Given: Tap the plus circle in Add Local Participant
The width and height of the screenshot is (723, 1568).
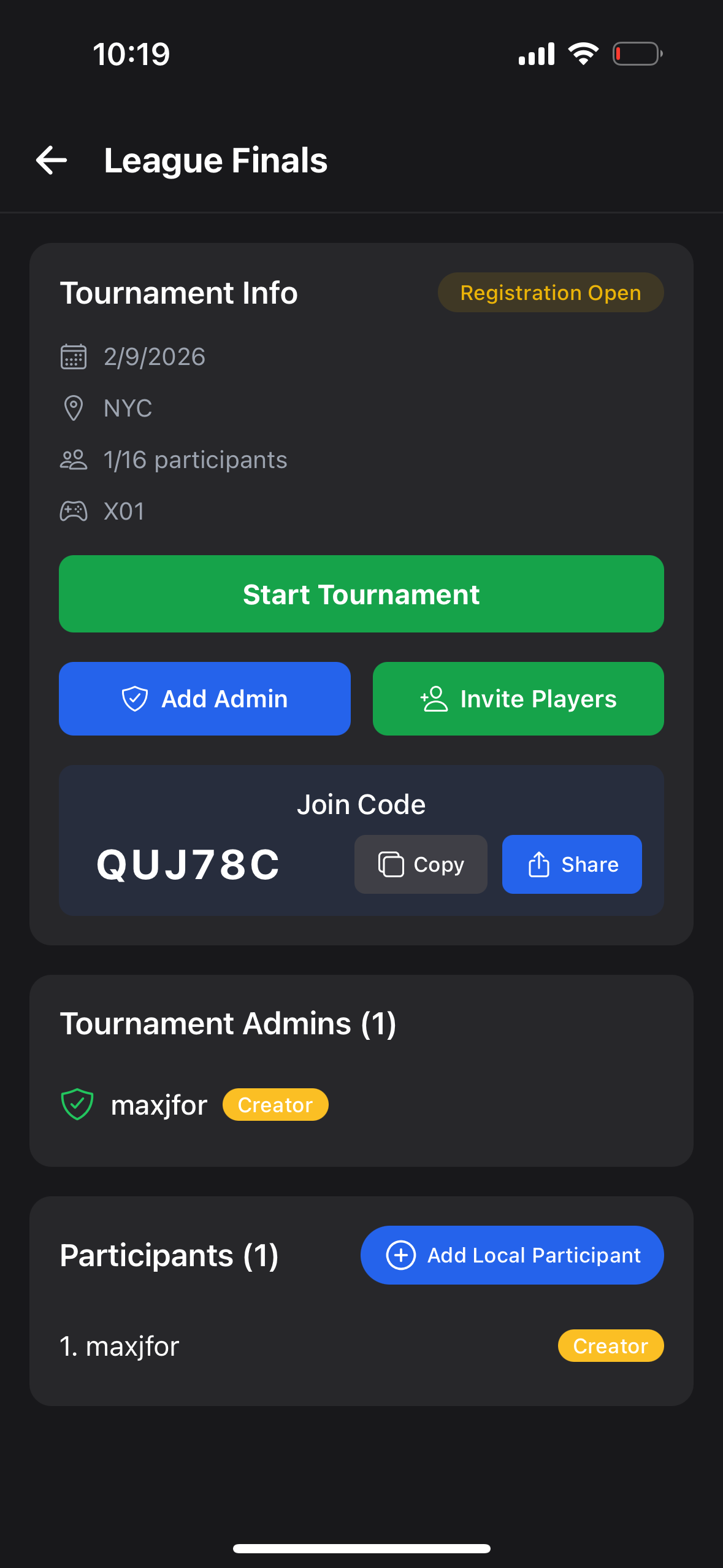Looking at the screenshot, I should (400, 1255).
